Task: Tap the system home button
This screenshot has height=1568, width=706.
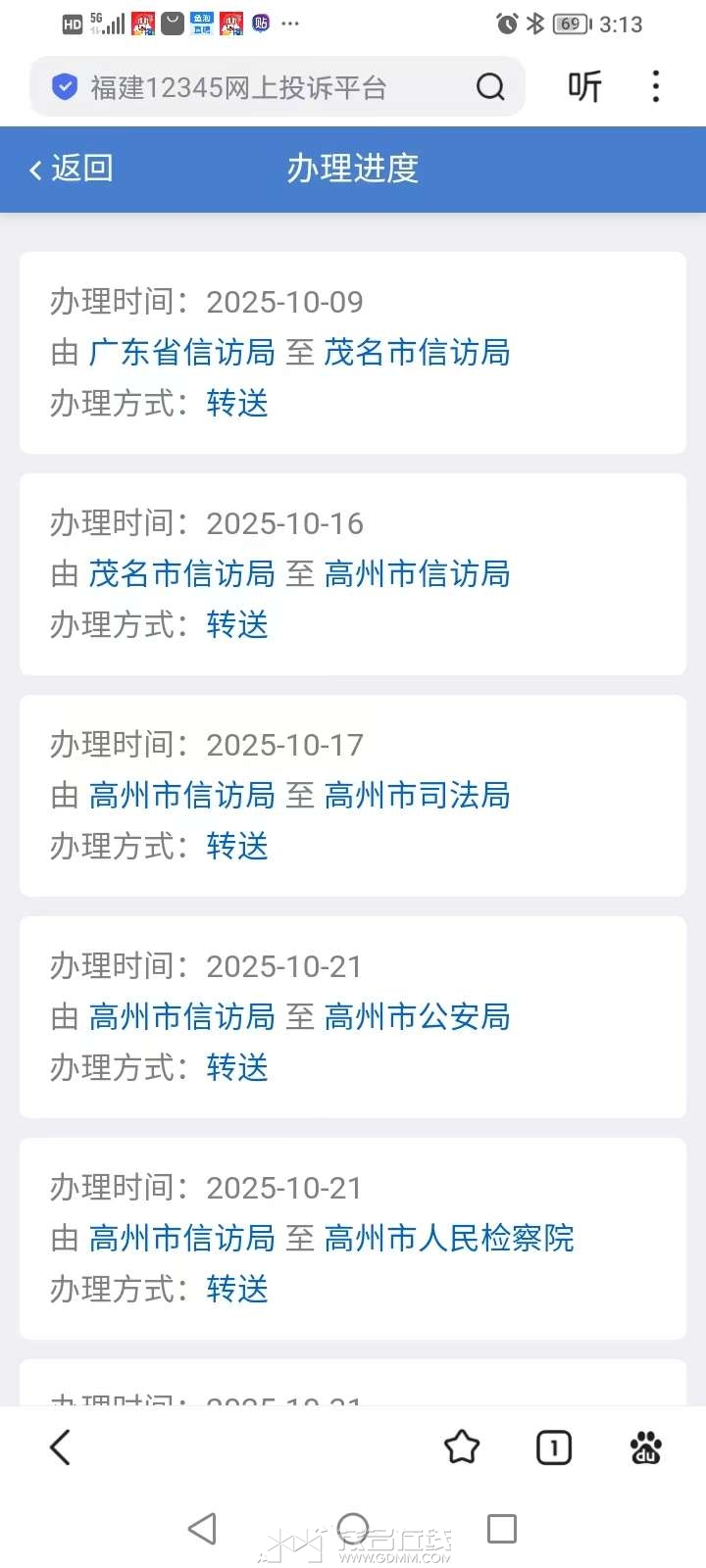Action: coord(353,1528)
